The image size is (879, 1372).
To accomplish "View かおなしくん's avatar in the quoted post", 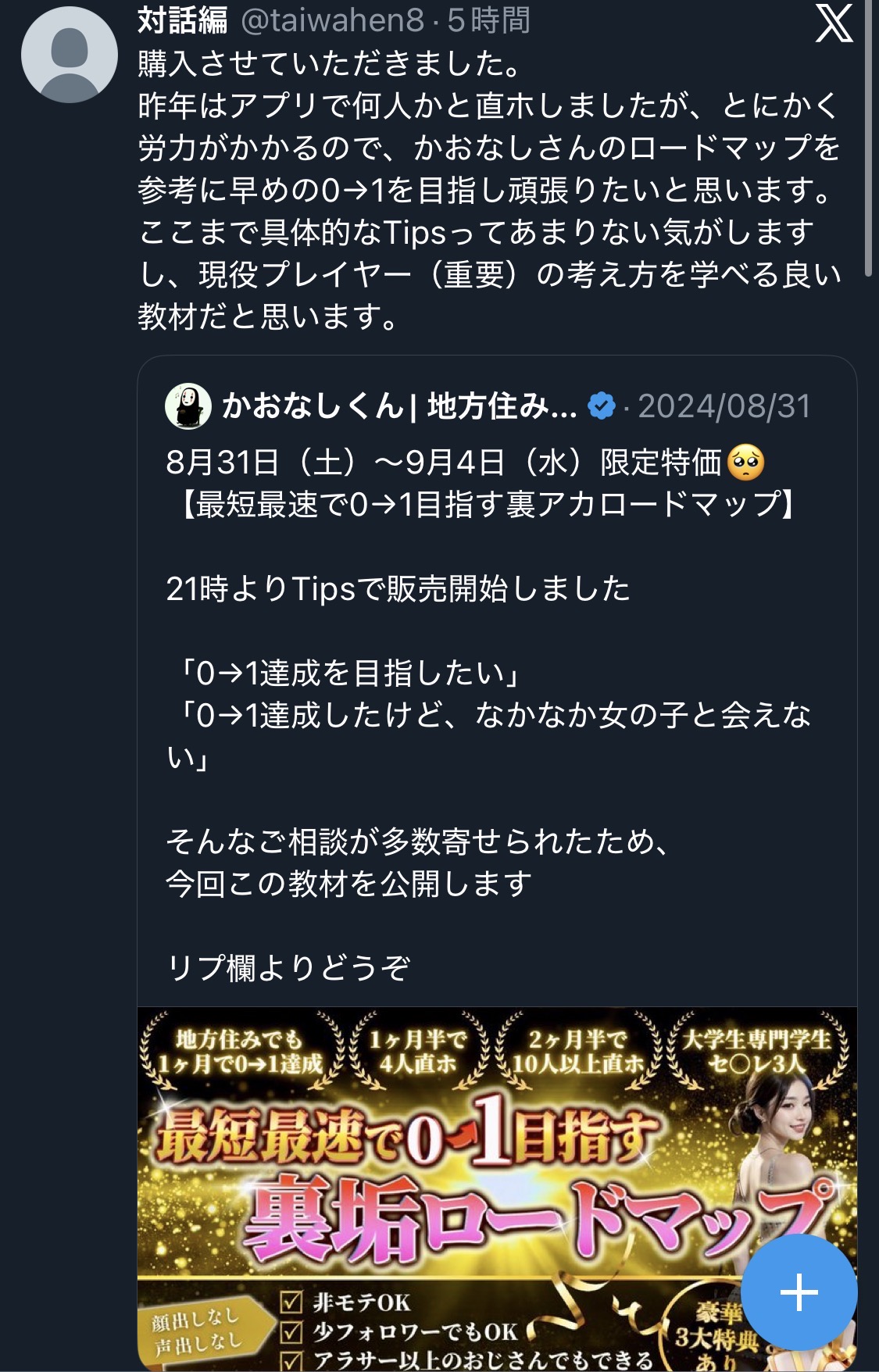I will 188,406.
